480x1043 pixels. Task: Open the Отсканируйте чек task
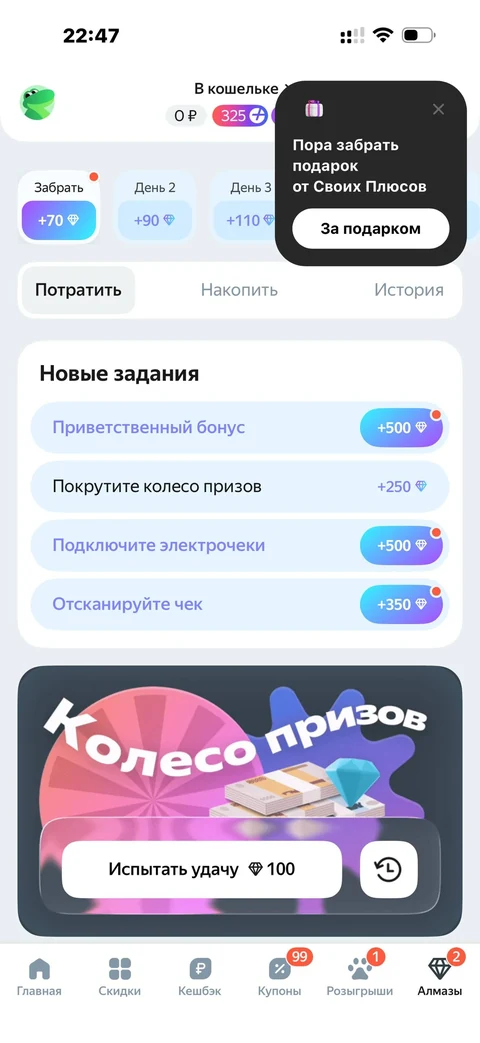[239, 605]
